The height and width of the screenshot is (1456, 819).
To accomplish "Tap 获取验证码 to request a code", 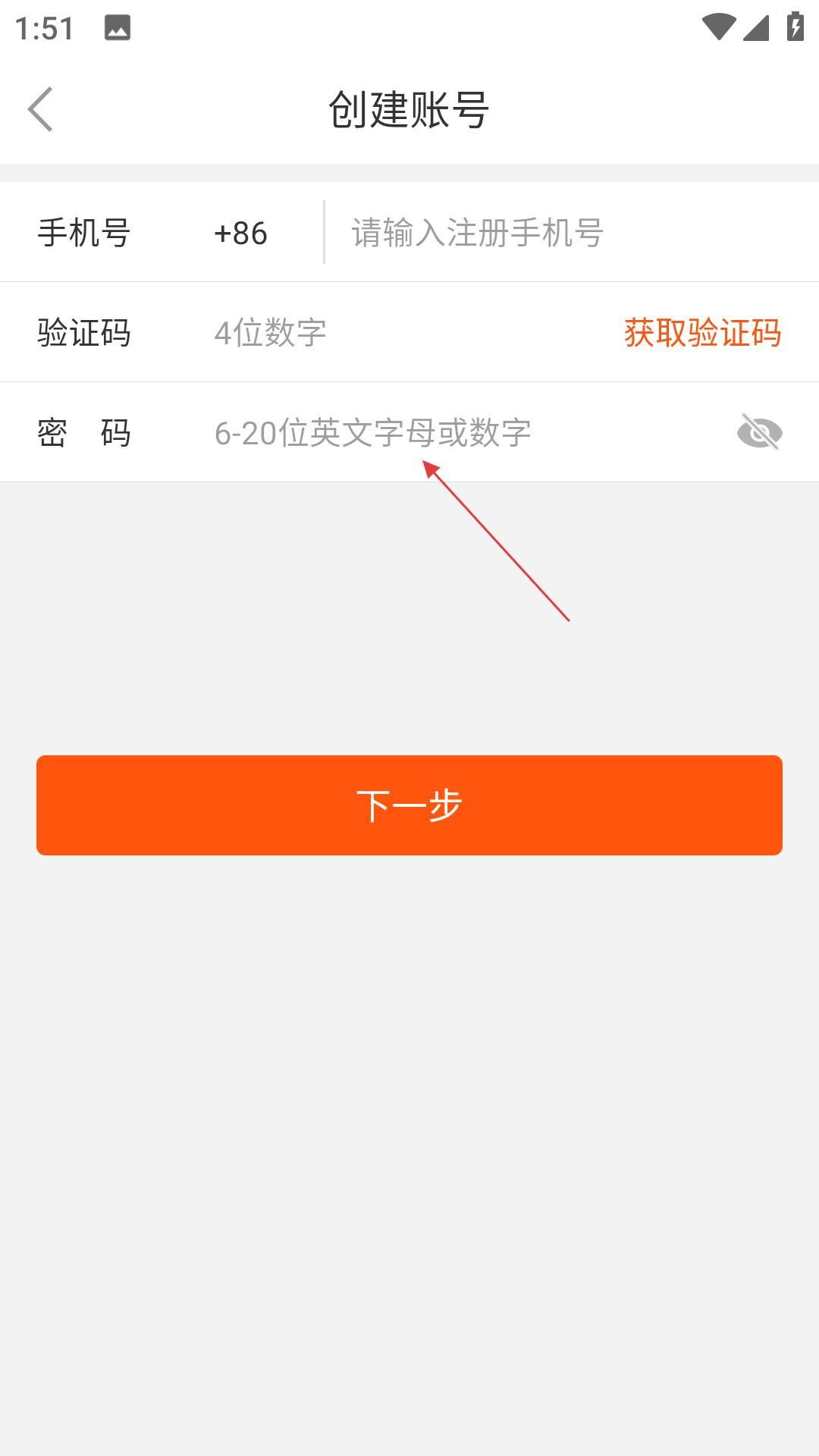I will click(702, 333).
